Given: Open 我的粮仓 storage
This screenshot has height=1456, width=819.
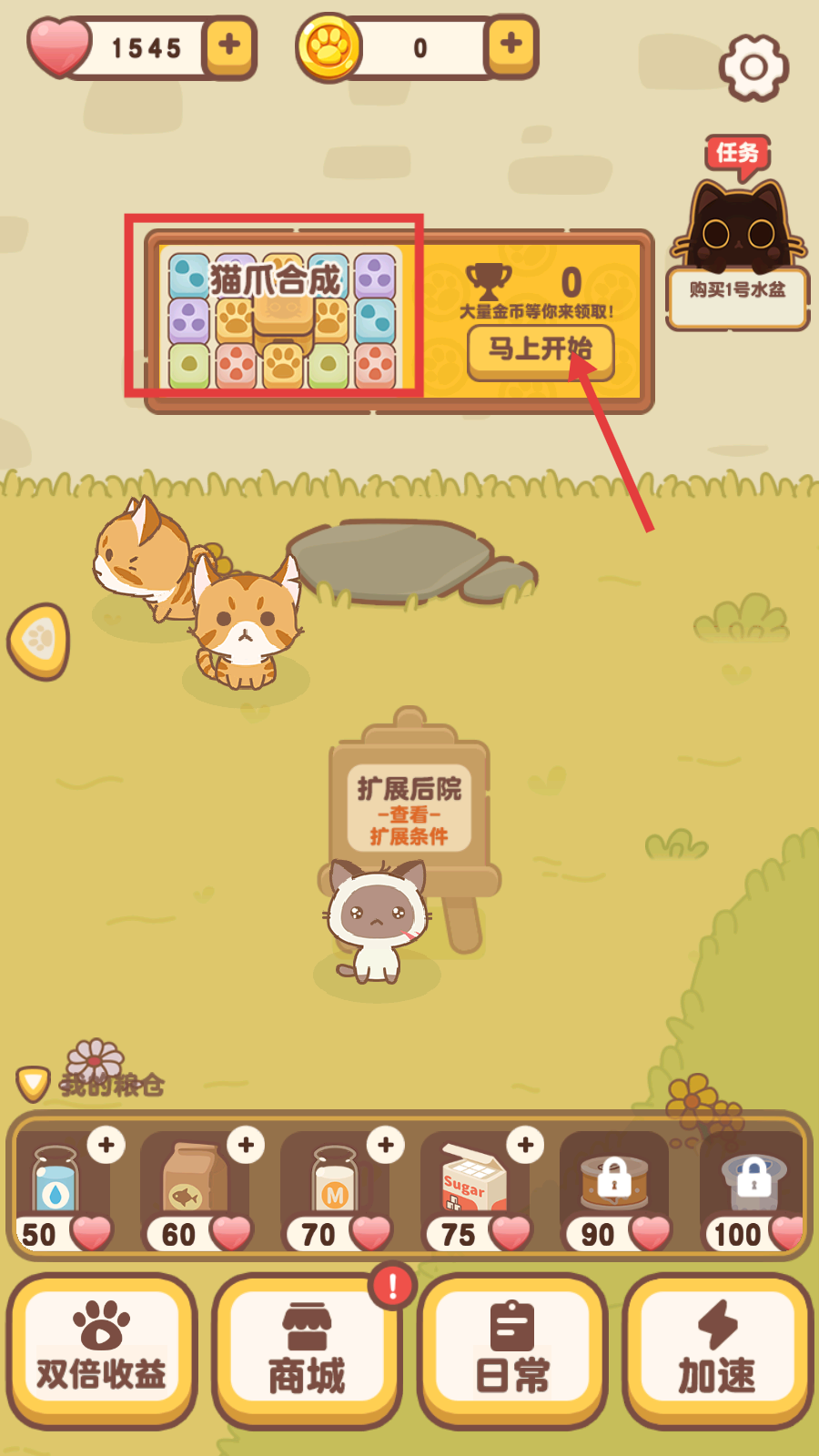Looking at the screenshot, I should click(91, 1083).
